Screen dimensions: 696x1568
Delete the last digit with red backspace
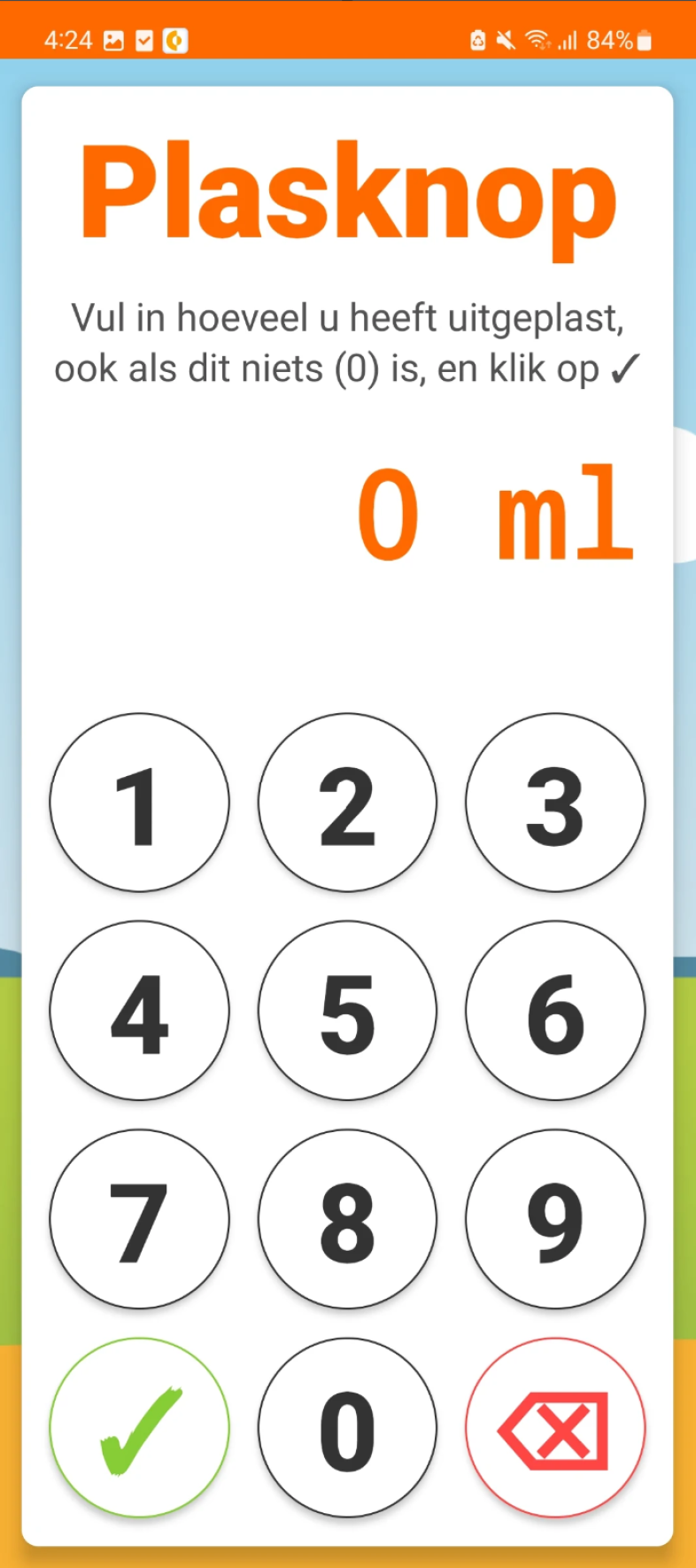pos(555,1427)
